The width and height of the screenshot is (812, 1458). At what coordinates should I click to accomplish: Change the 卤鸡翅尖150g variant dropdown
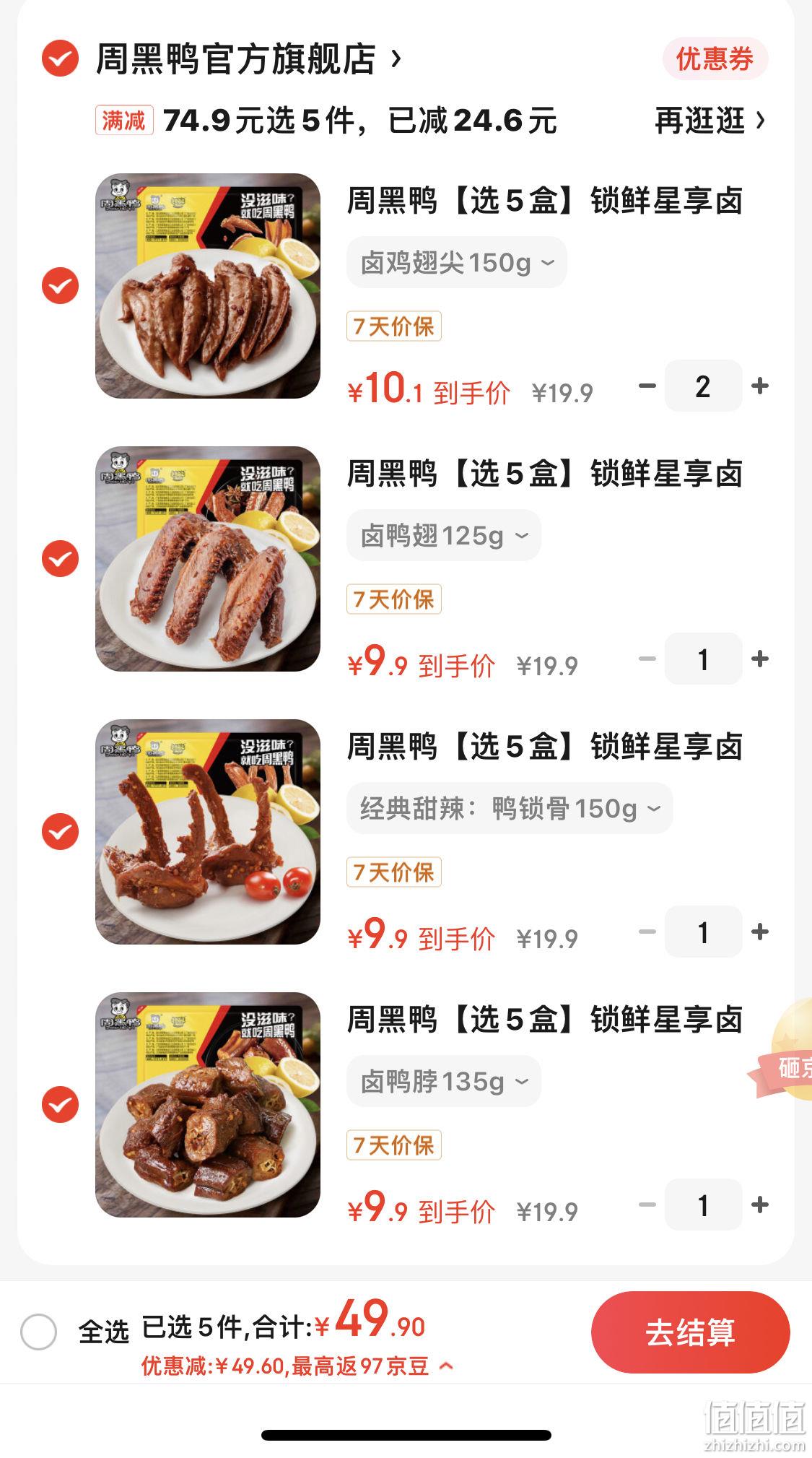tap(456, 262)
